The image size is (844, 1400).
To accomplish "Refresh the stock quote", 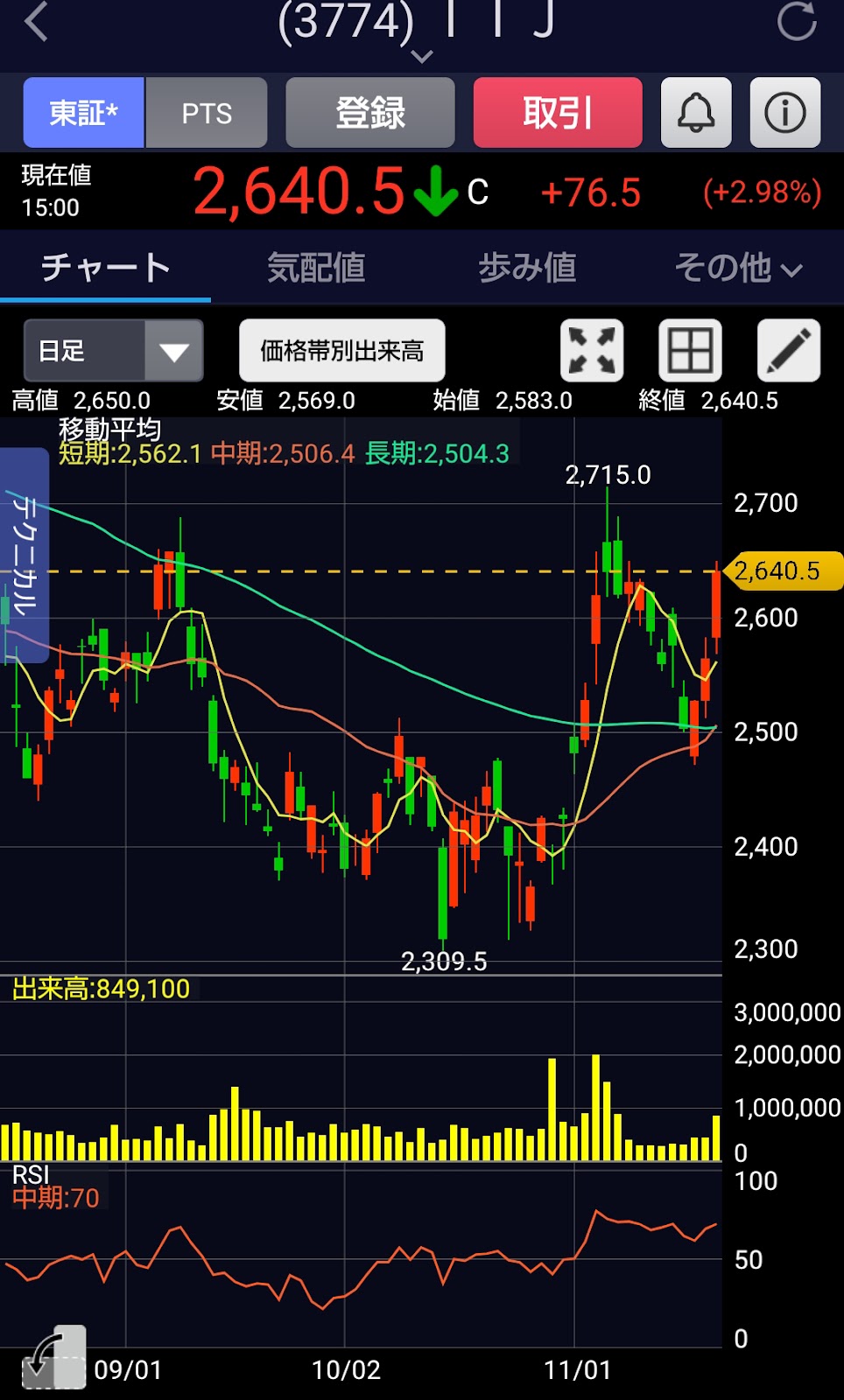I will point(796,22).
